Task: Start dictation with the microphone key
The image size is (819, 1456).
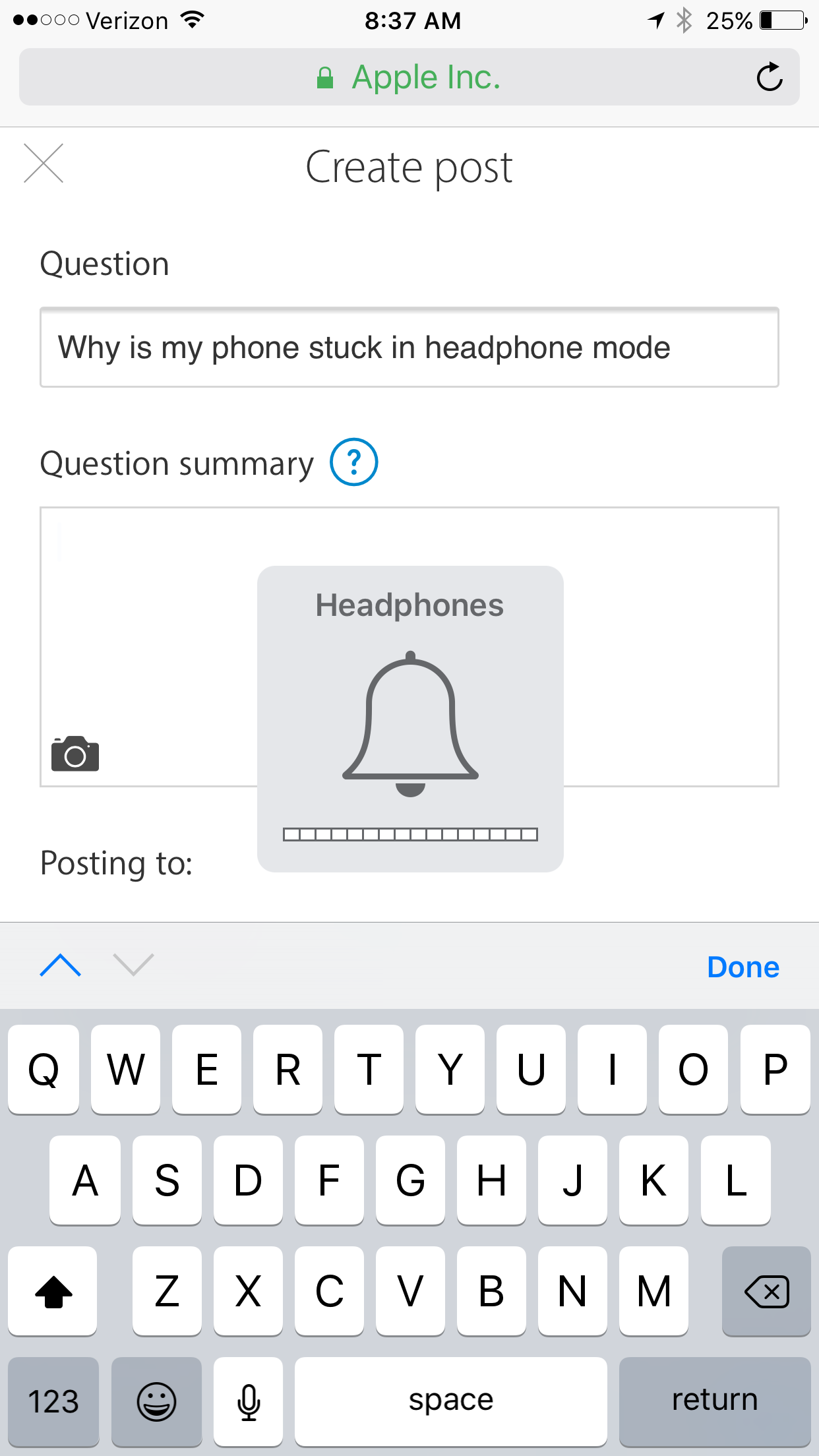Action: (249, 1401)
